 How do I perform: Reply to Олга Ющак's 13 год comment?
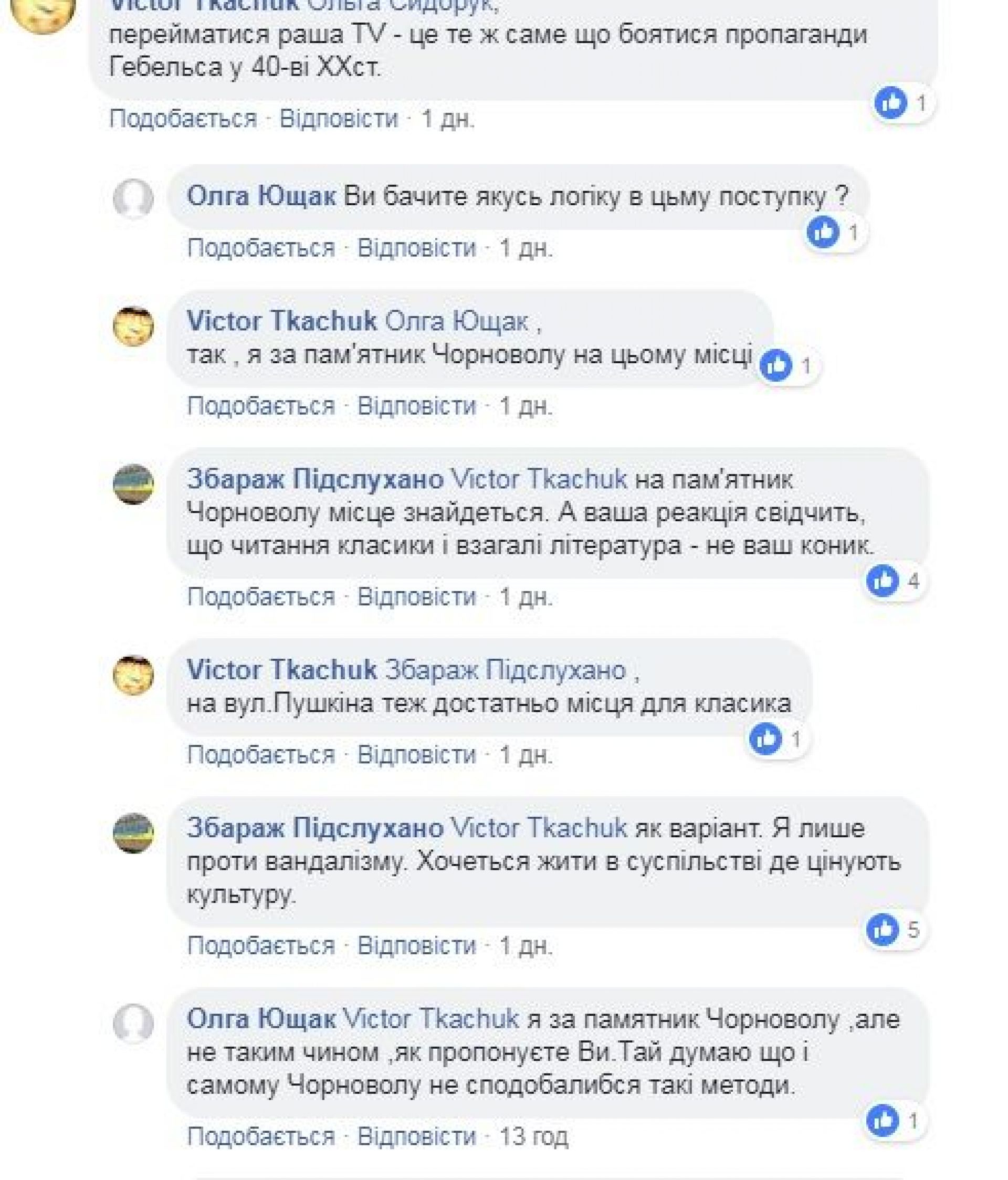tap(416, 1136)
